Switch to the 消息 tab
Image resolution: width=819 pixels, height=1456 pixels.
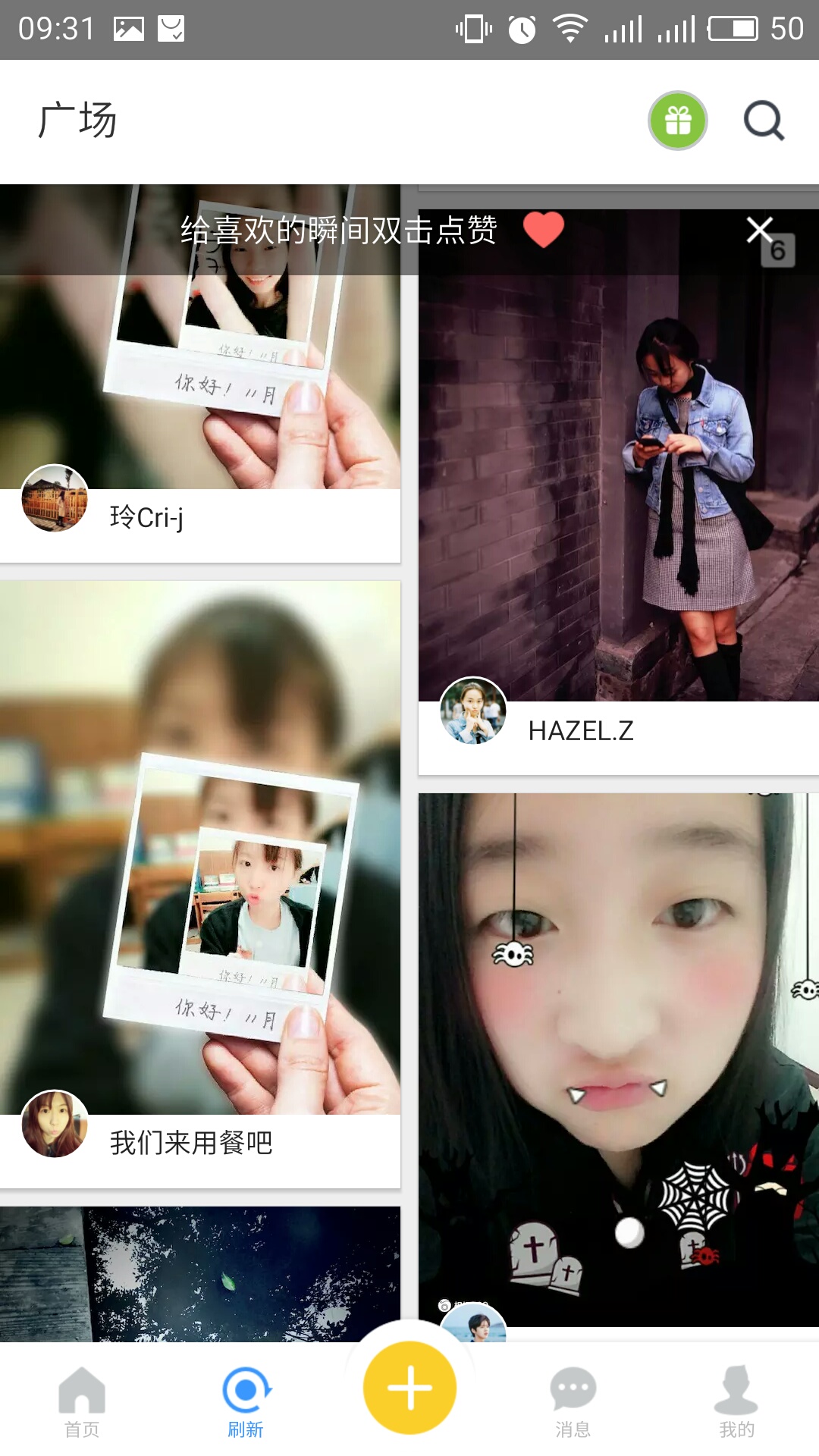tap(573, 1401)
